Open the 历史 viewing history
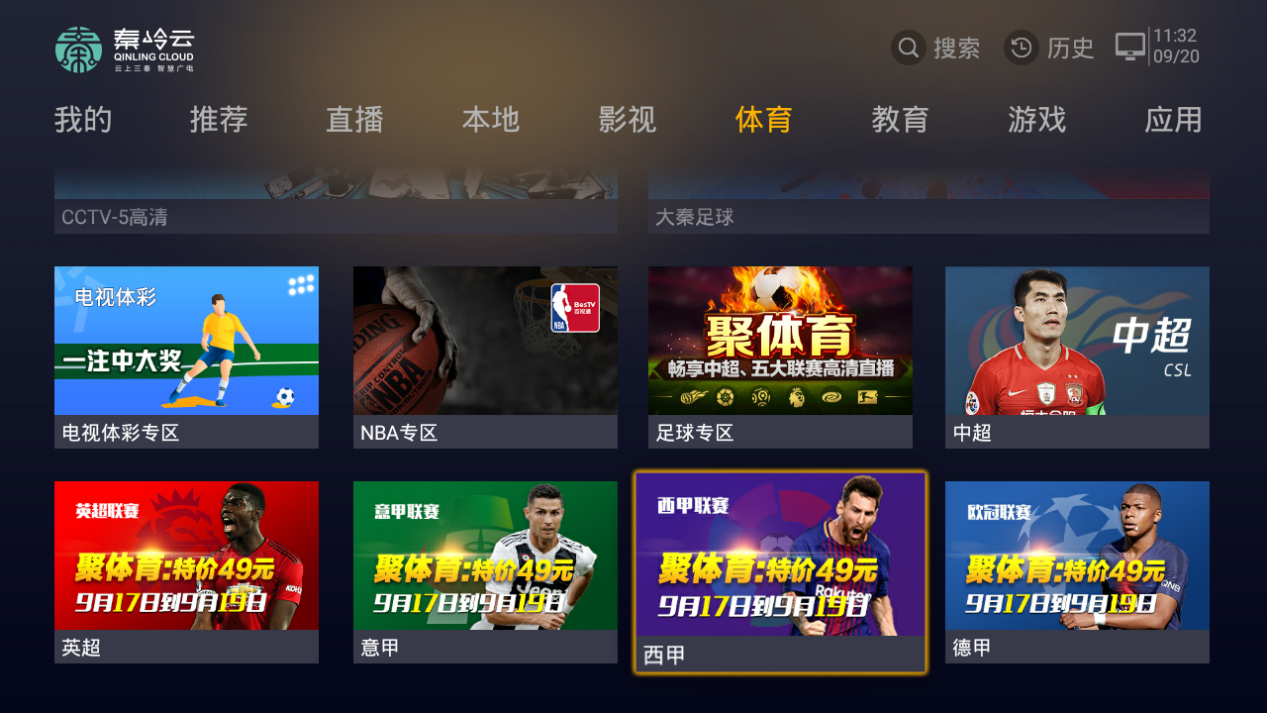The width and height of the screenshot is (1267, 713). 1050,48
